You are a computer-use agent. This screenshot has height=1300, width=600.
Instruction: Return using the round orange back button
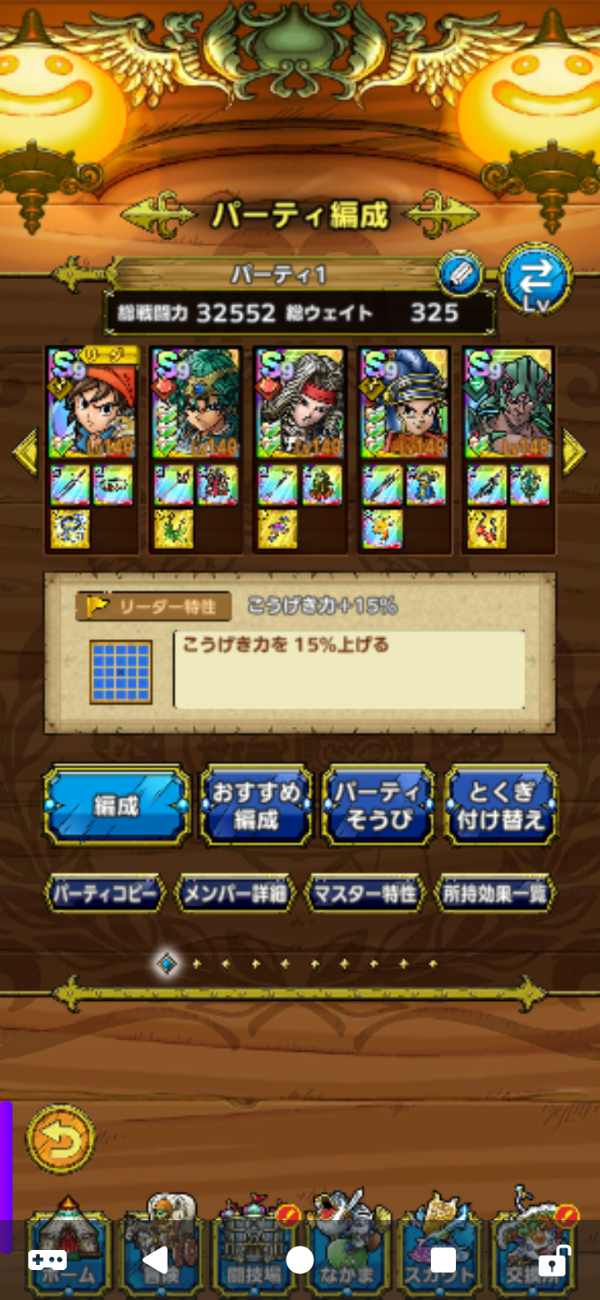[x=61, y=1137]
